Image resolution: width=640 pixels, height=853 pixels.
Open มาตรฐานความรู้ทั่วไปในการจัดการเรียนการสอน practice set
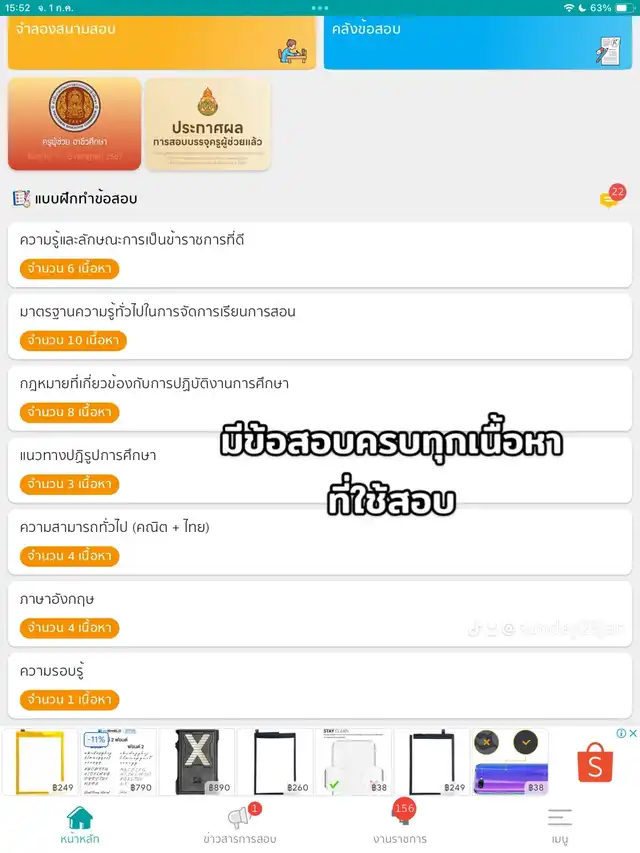pyautogui.click(x=320, y=326)
